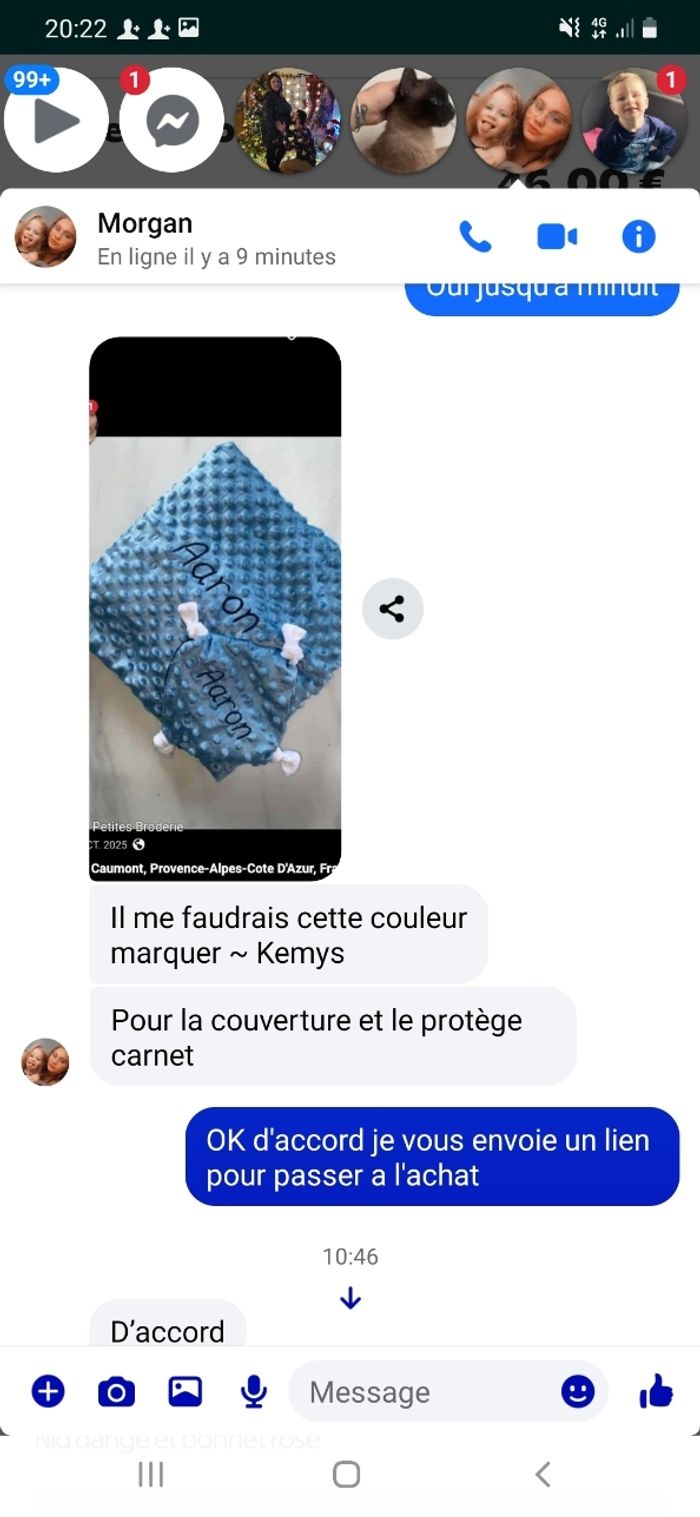Open conversation info details
The height and width of the screenshot is (1517, 700).
(638, 237)
